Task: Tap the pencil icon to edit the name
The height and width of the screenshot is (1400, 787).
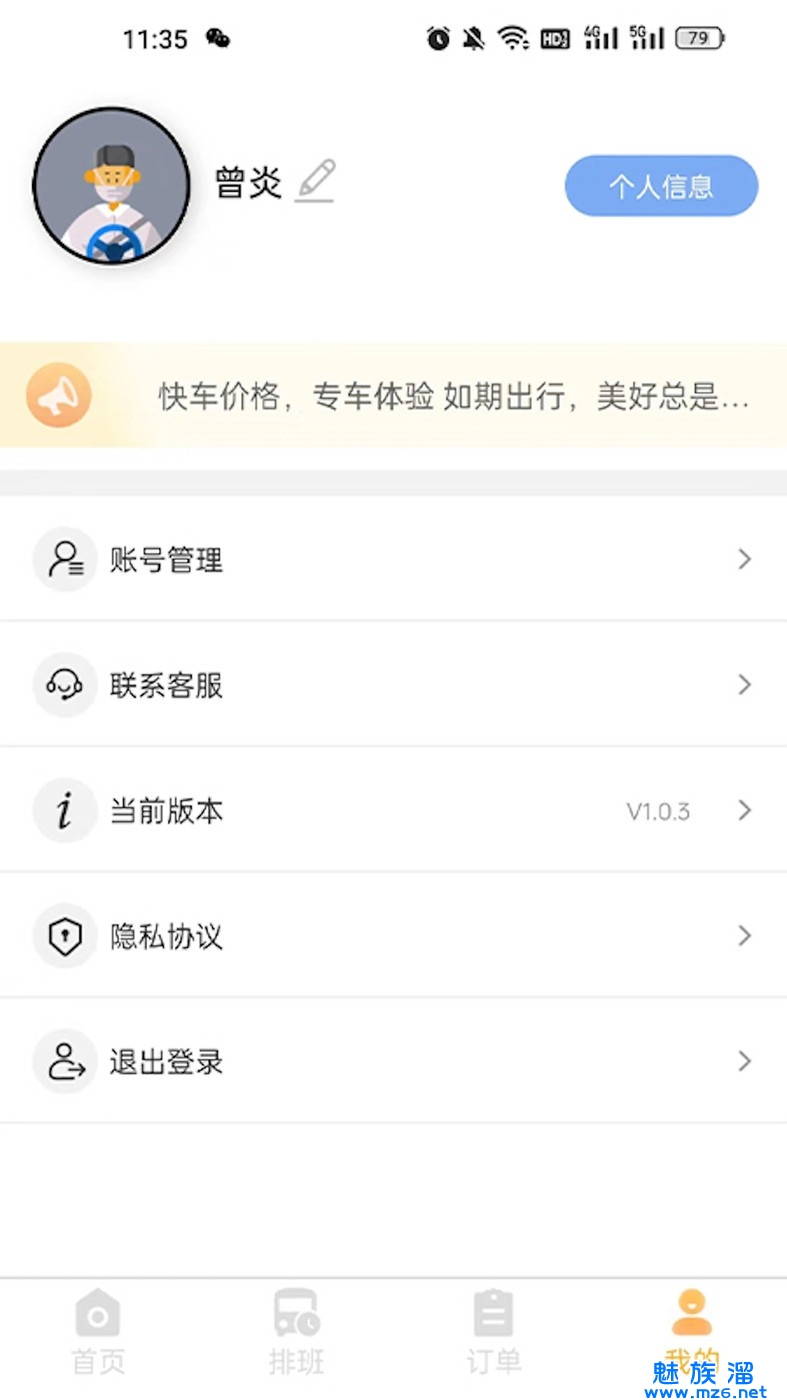Action: pyautogui.click(x=316, y=181)
